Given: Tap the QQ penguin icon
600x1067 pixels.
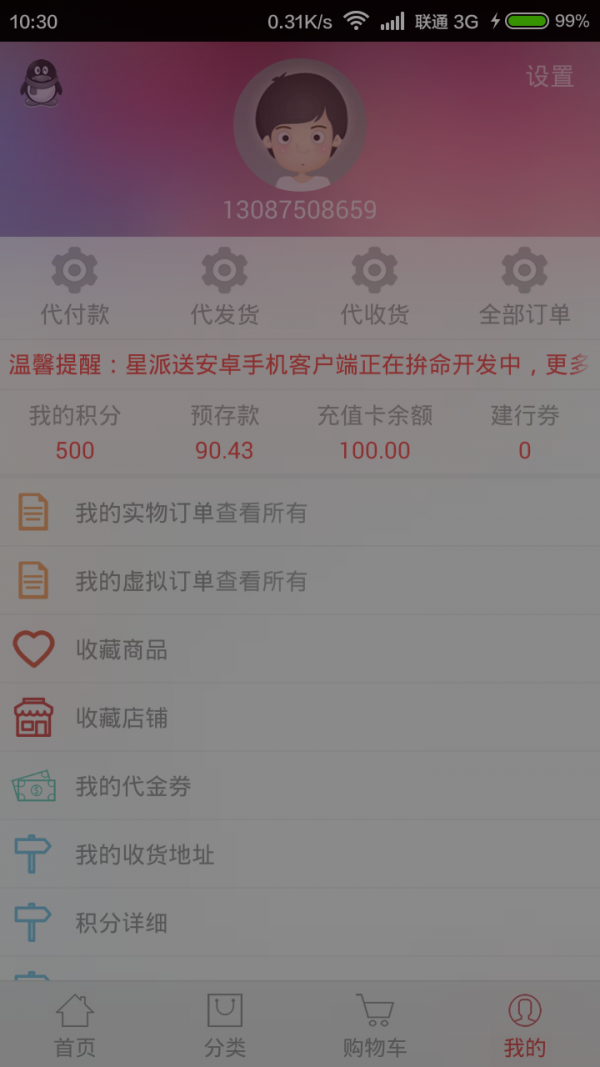Looking at the screenshot, I should [41, 83].
